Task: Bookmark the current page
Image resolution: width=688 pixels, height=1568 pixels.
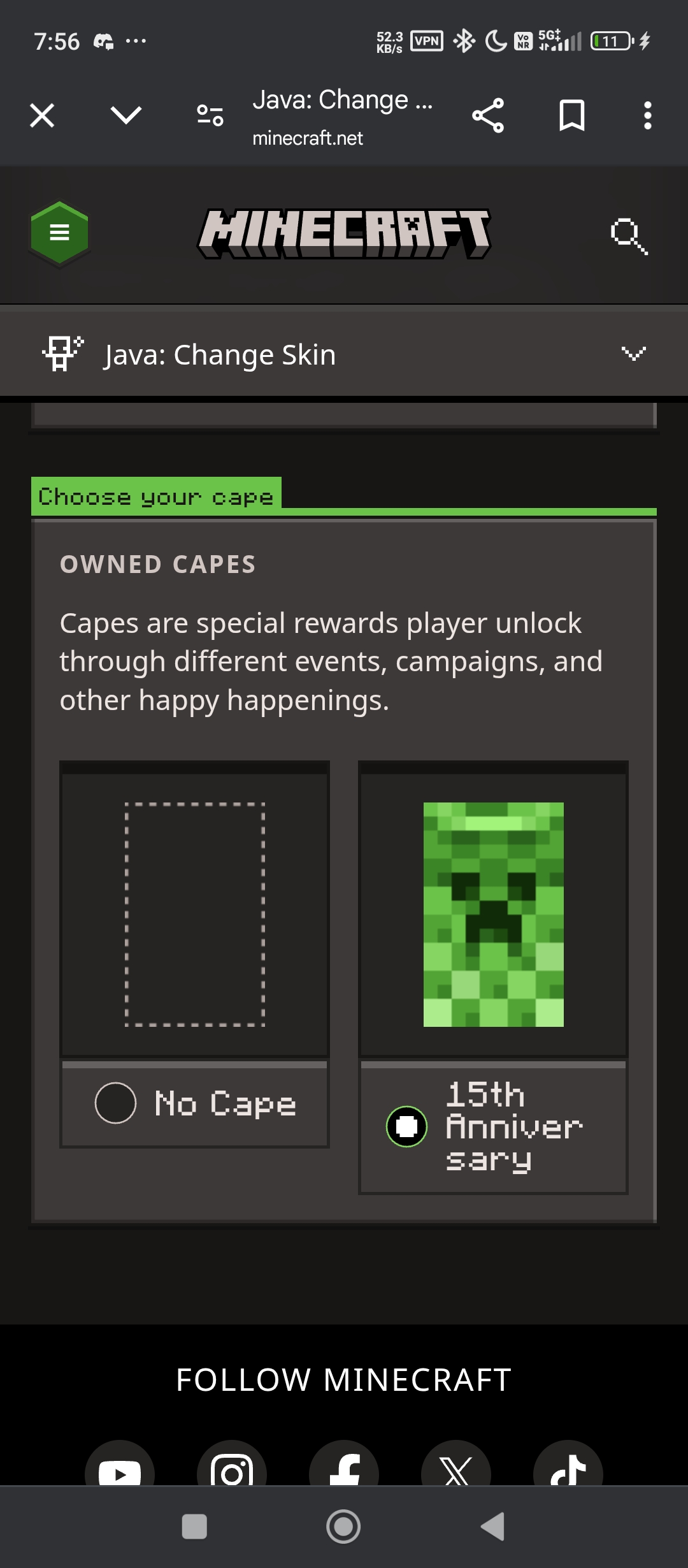Action: [571, 116]
